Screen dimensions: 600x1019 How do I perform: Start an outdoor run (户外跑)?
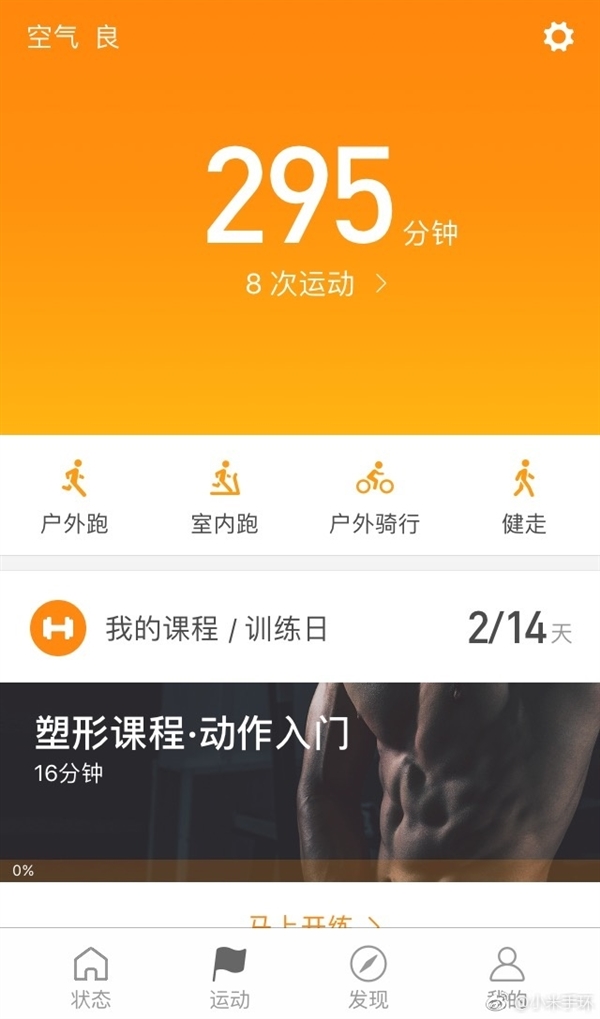74,497
